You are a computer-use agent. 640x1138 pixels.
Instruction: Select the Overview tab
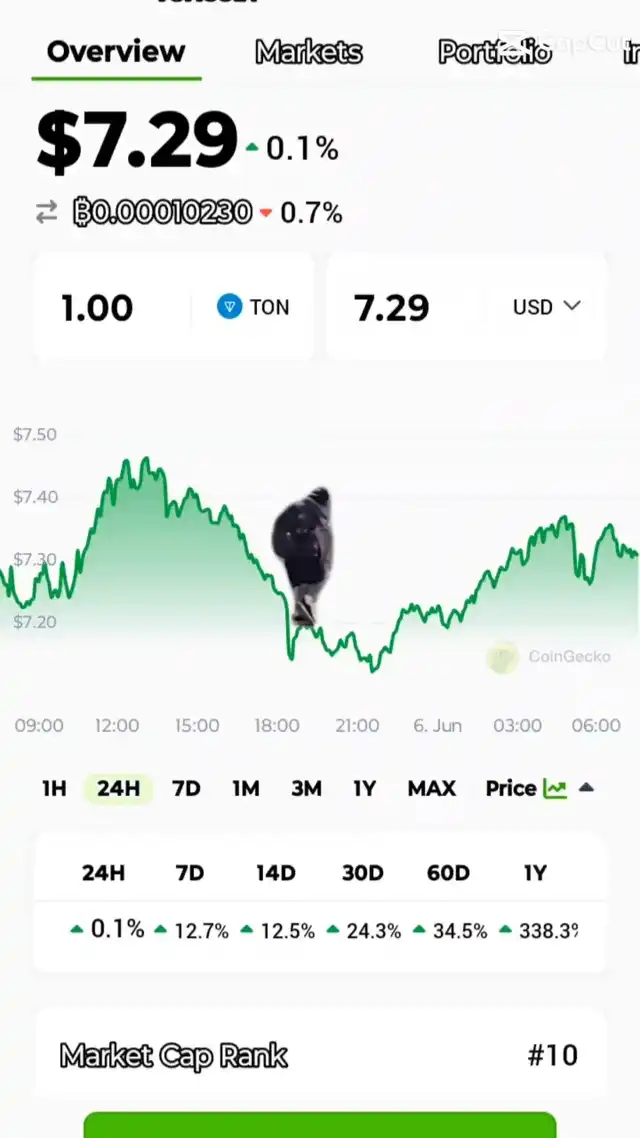[x=116, y=52]
